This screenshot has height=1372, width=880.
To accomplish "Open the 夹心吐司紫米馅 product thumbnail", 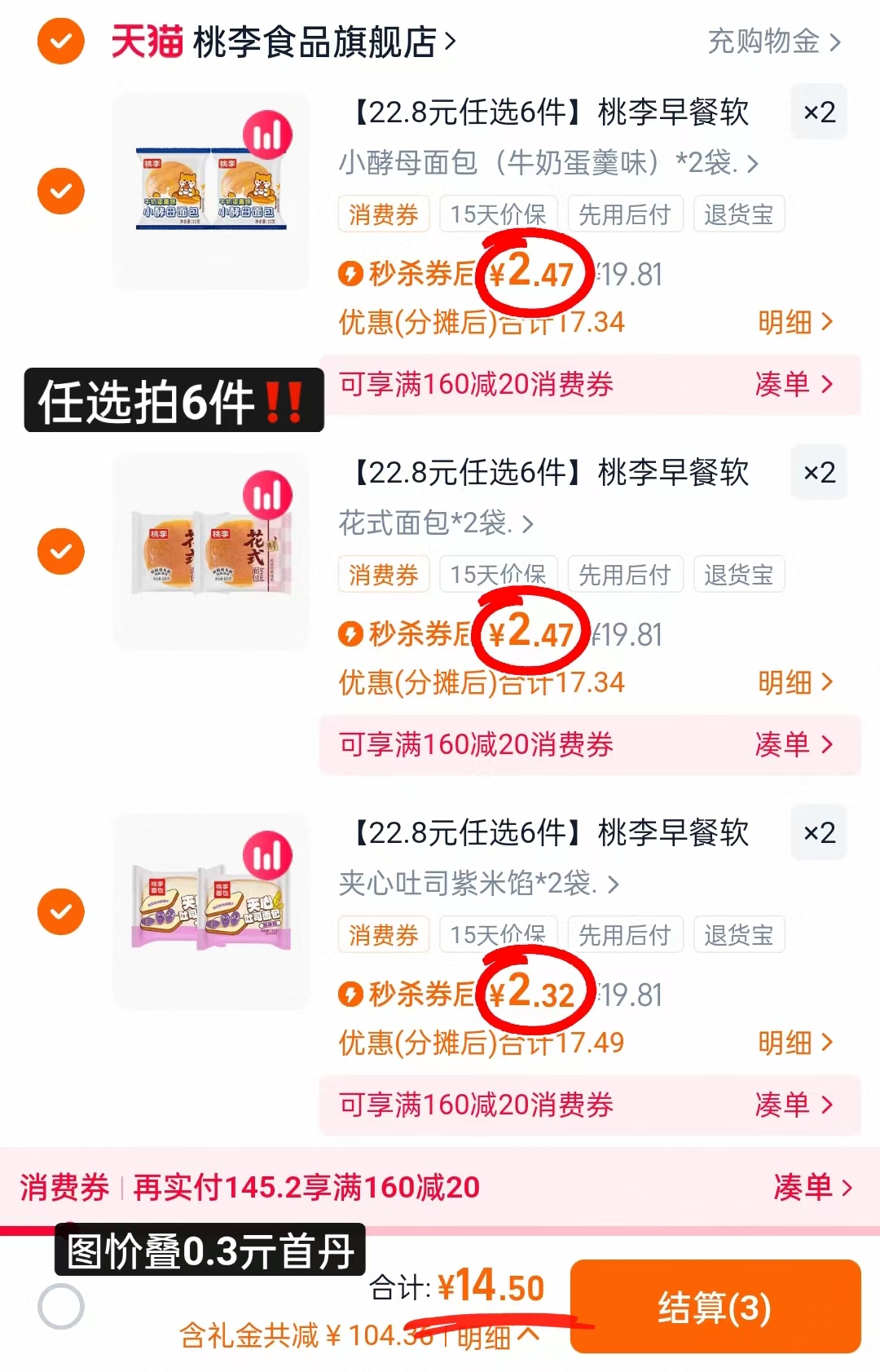I will click(210, 915).
